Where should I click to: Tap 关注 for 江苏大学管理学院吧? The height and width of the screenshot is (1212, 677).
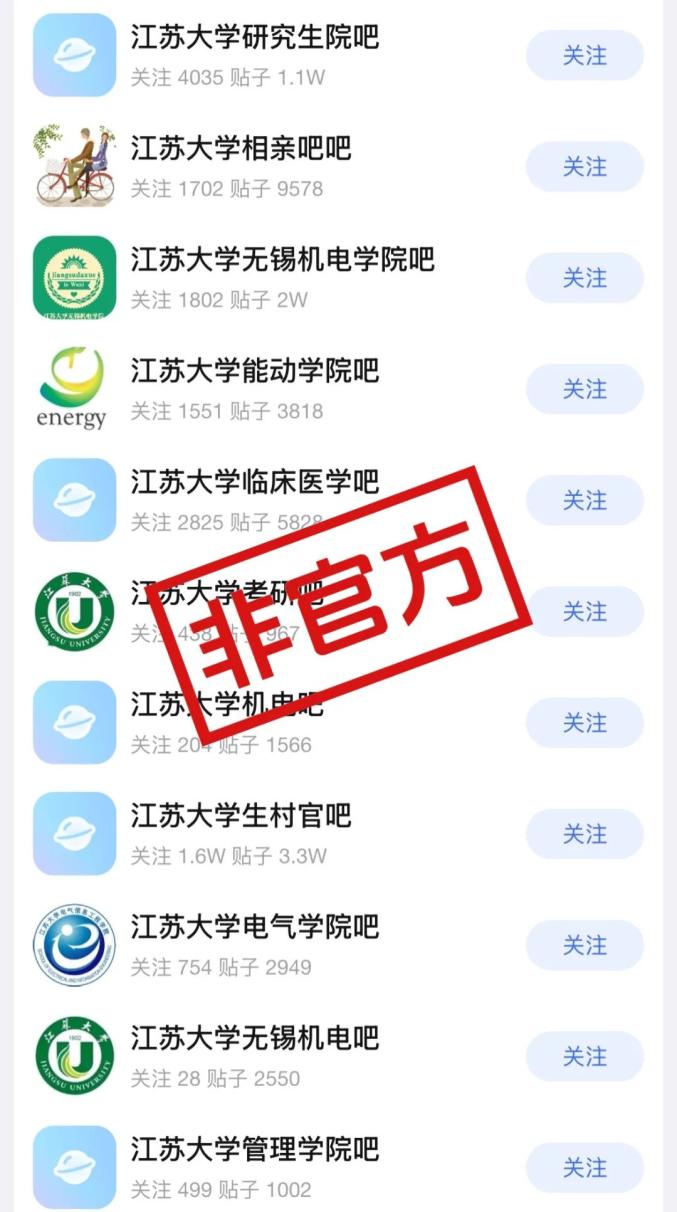tap(584, 1167)
